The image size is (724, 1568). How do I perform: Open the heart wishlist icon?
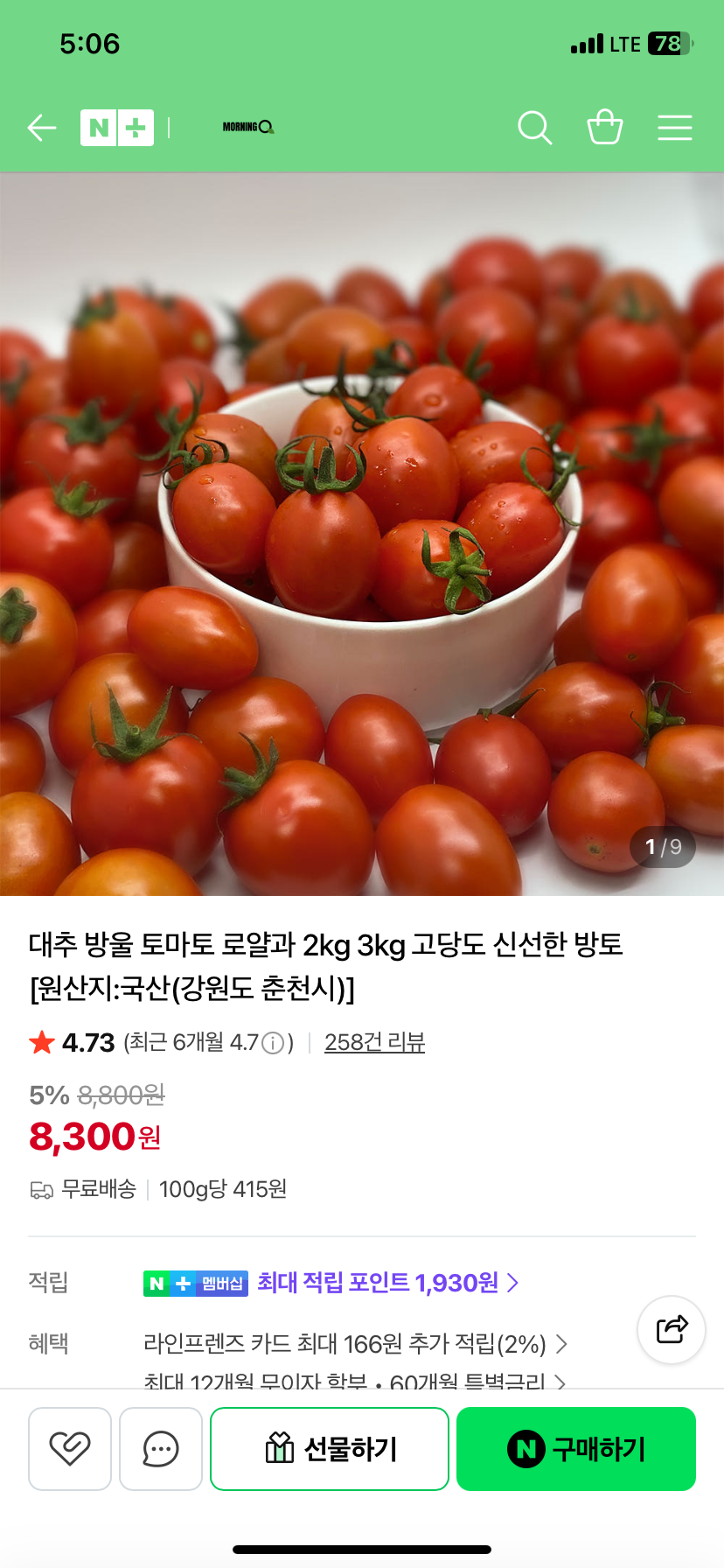pos(70,1448)
